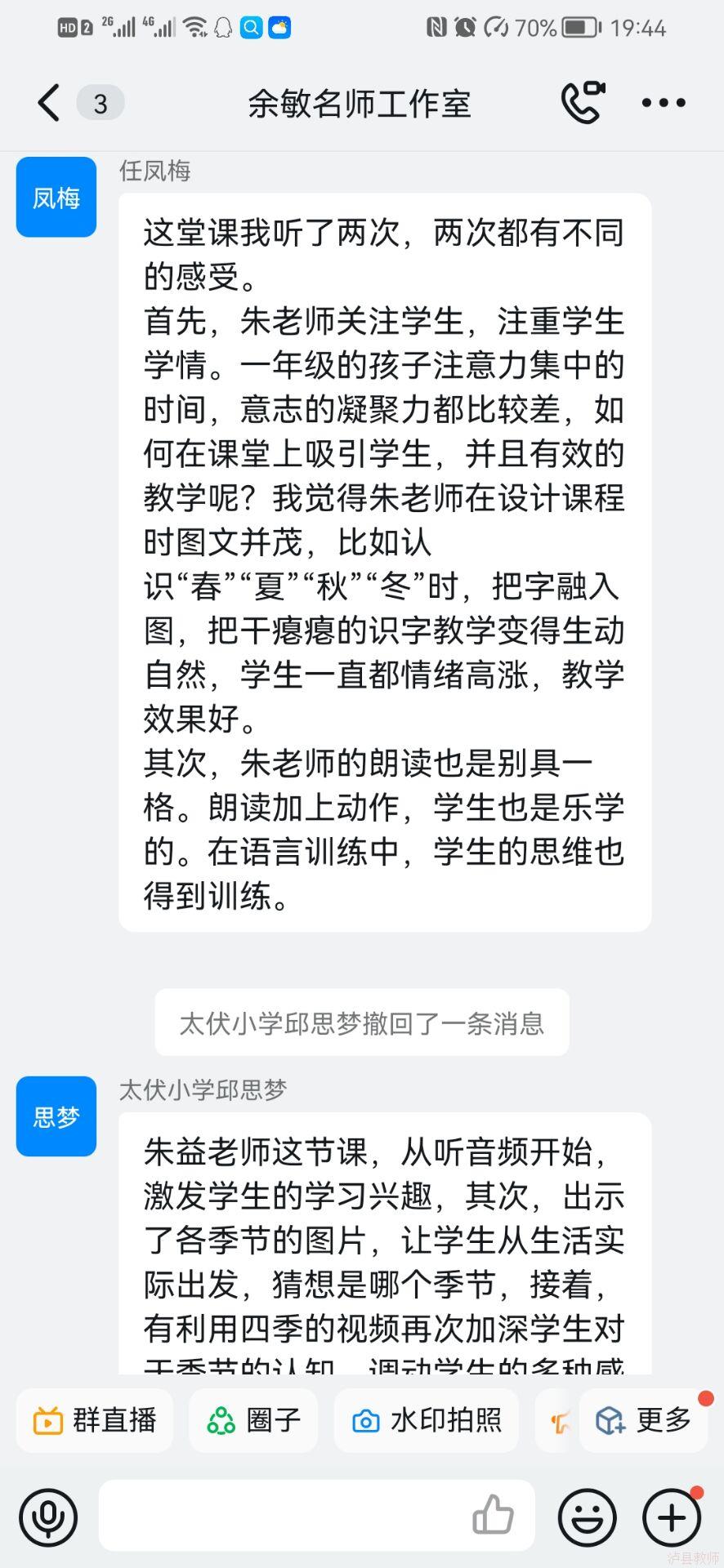The image size is (724, 1568).
Task: Show 更多 group tools
Action: [x=643, y=1421]
